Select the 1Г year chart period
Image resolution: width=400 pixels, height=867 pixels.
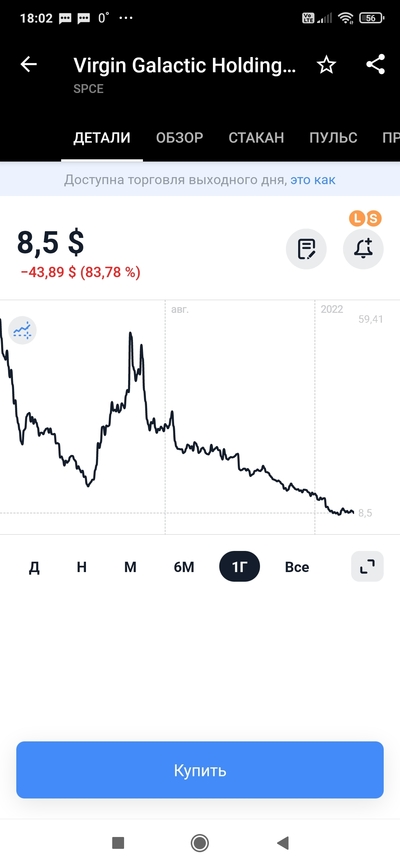point(240,567)
